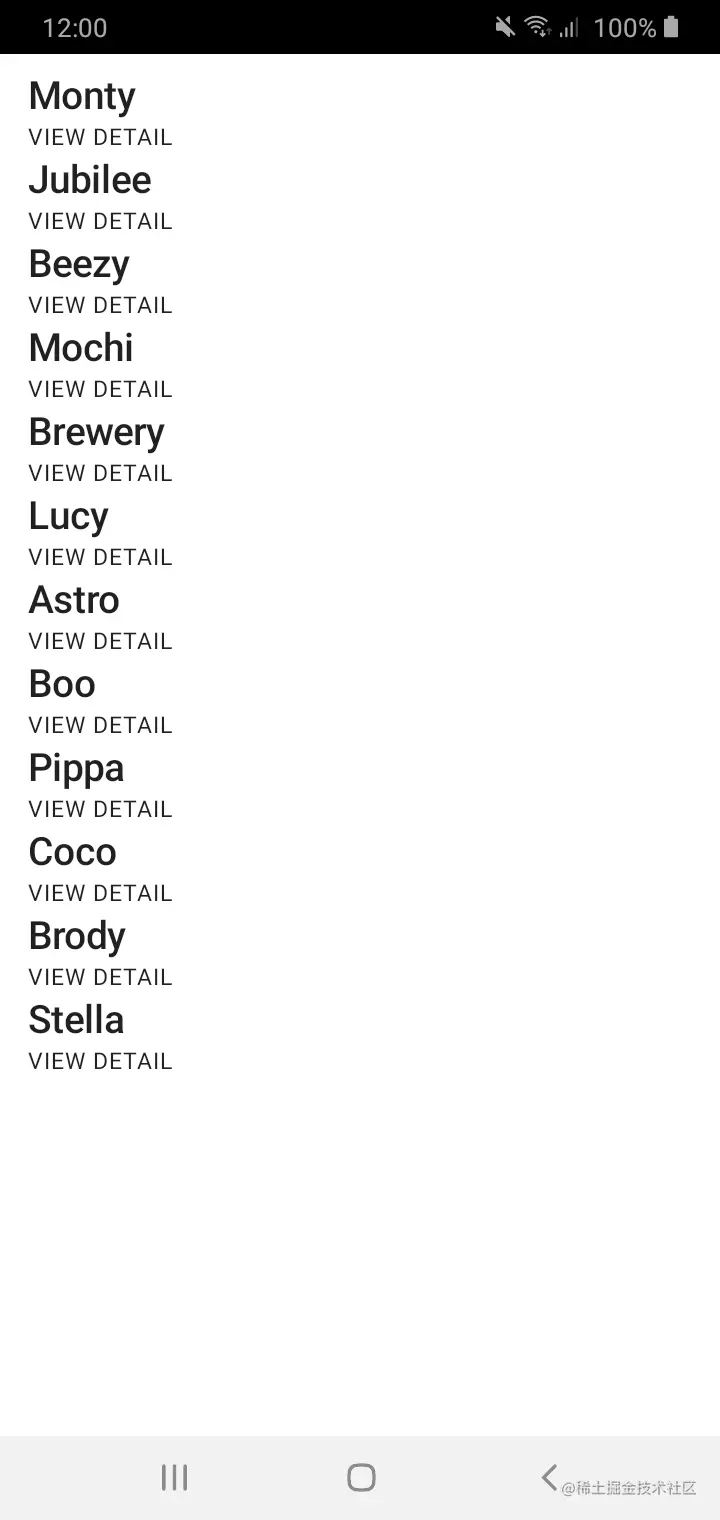Tap View Detail for Jubilee
This screenshot has height=1520, width=720.
click(x=100, y=221)
